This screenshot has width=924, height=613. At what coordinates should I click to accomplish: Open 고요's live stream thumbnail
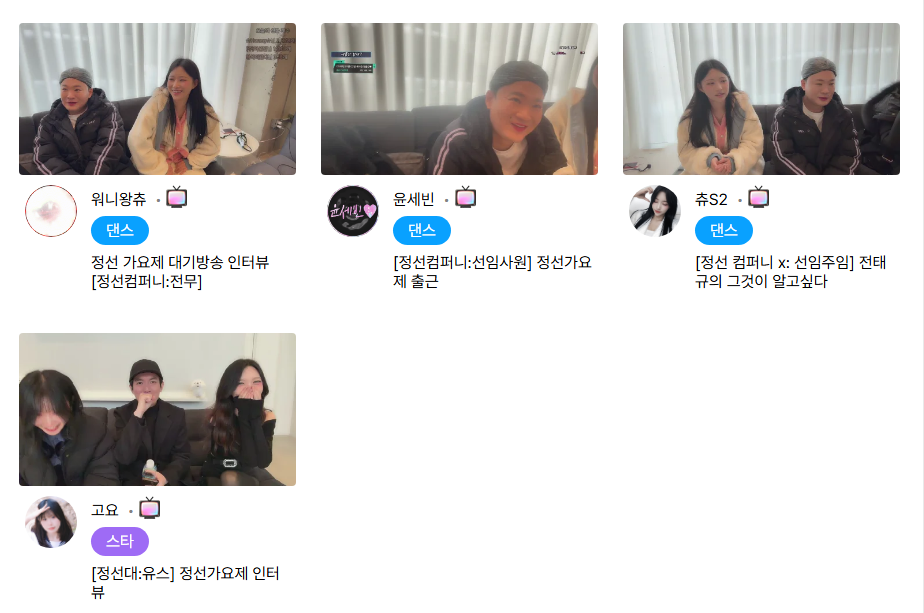(157, 409)
